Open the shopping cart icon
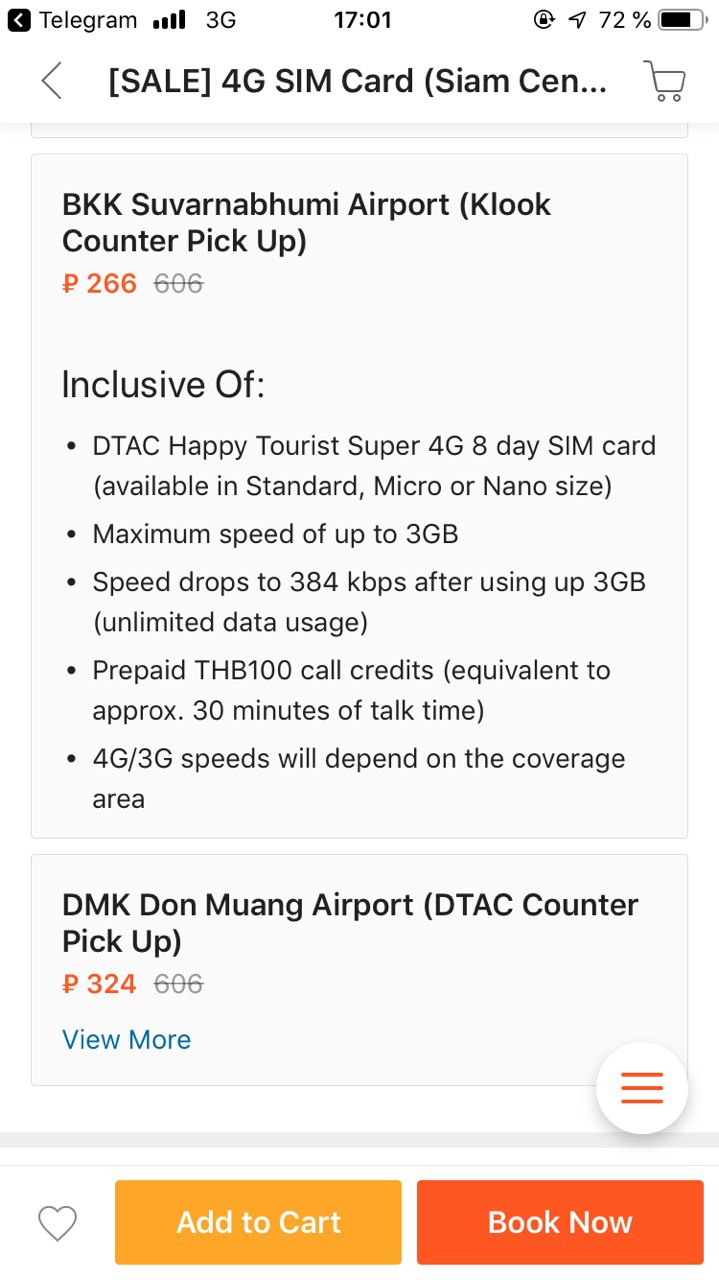Screen dimensions: 719x1280 pyautogui.click(x=664, y=81)
